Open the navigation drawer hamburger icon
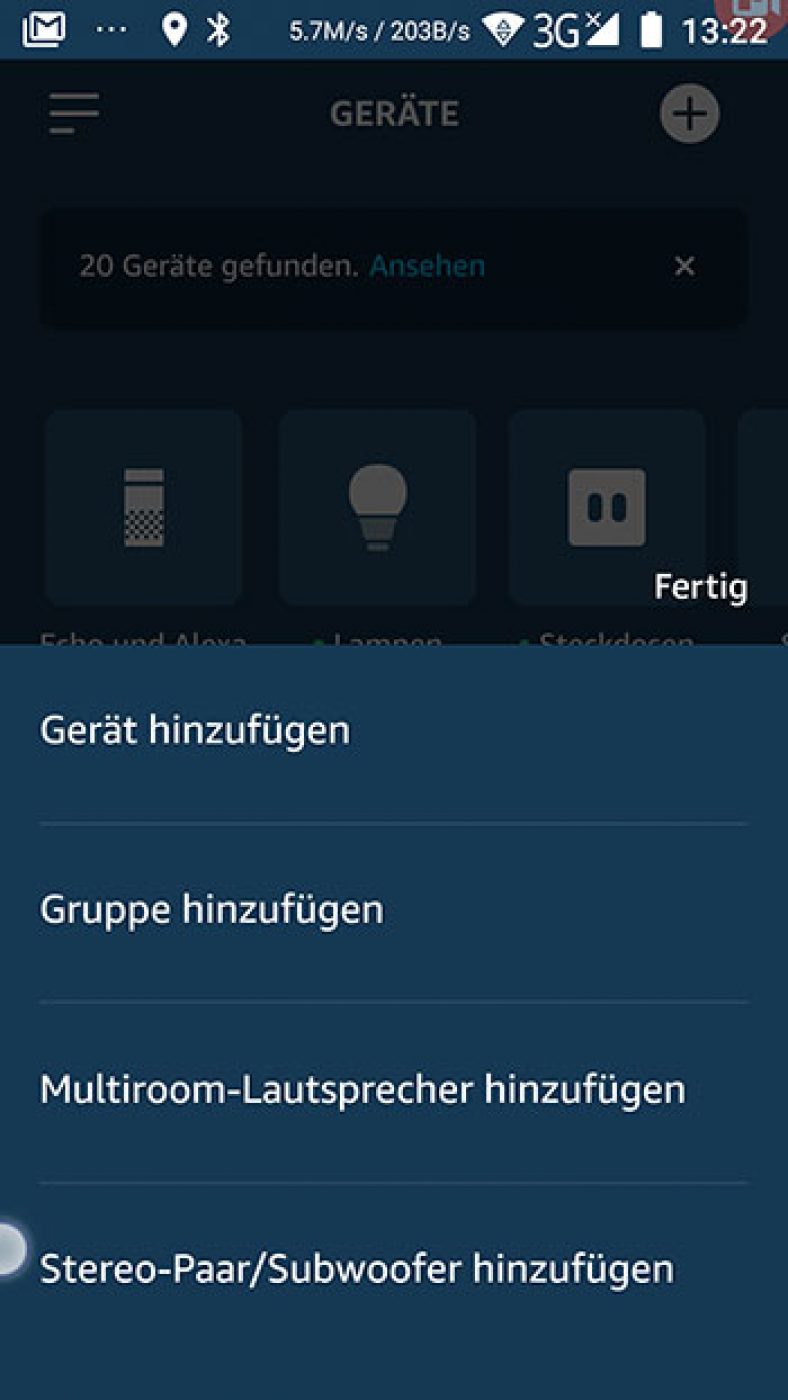Screen dimensions: 788x1400 [71, 113]
